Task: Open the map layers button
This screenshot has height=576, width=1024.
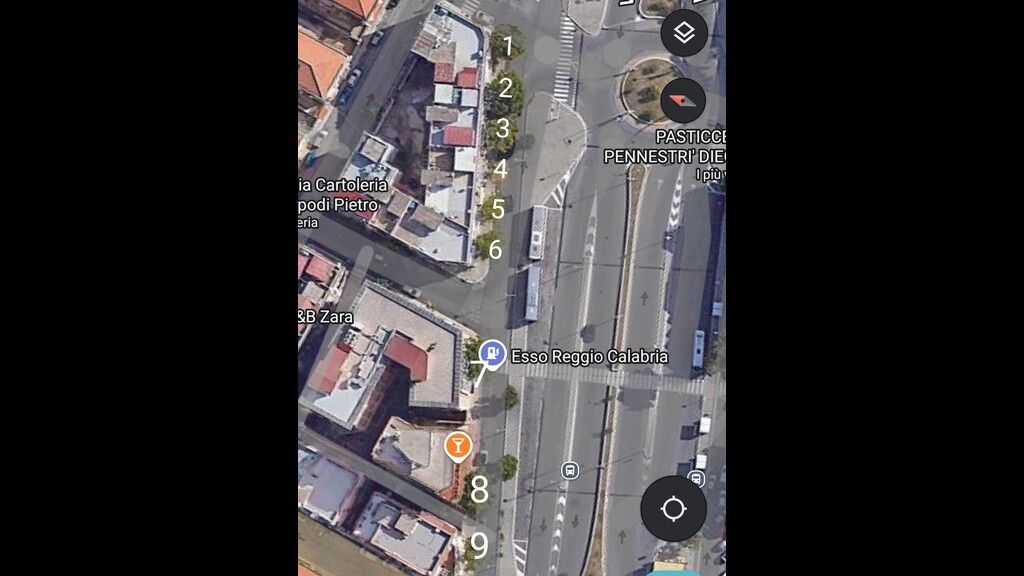Action: [684, 33]
